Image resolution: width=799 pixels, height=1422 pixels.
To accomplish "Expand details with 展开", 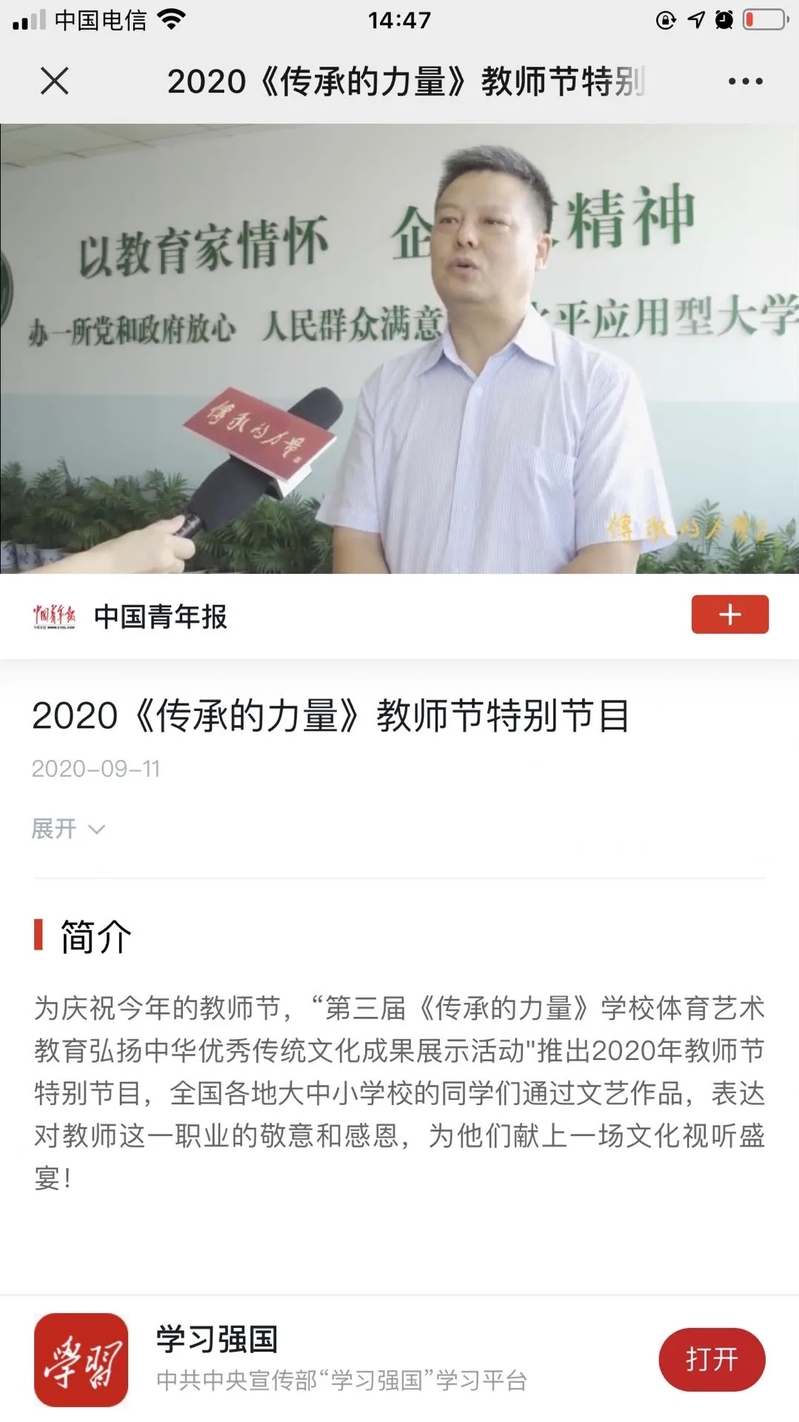I will pos(68,829).
